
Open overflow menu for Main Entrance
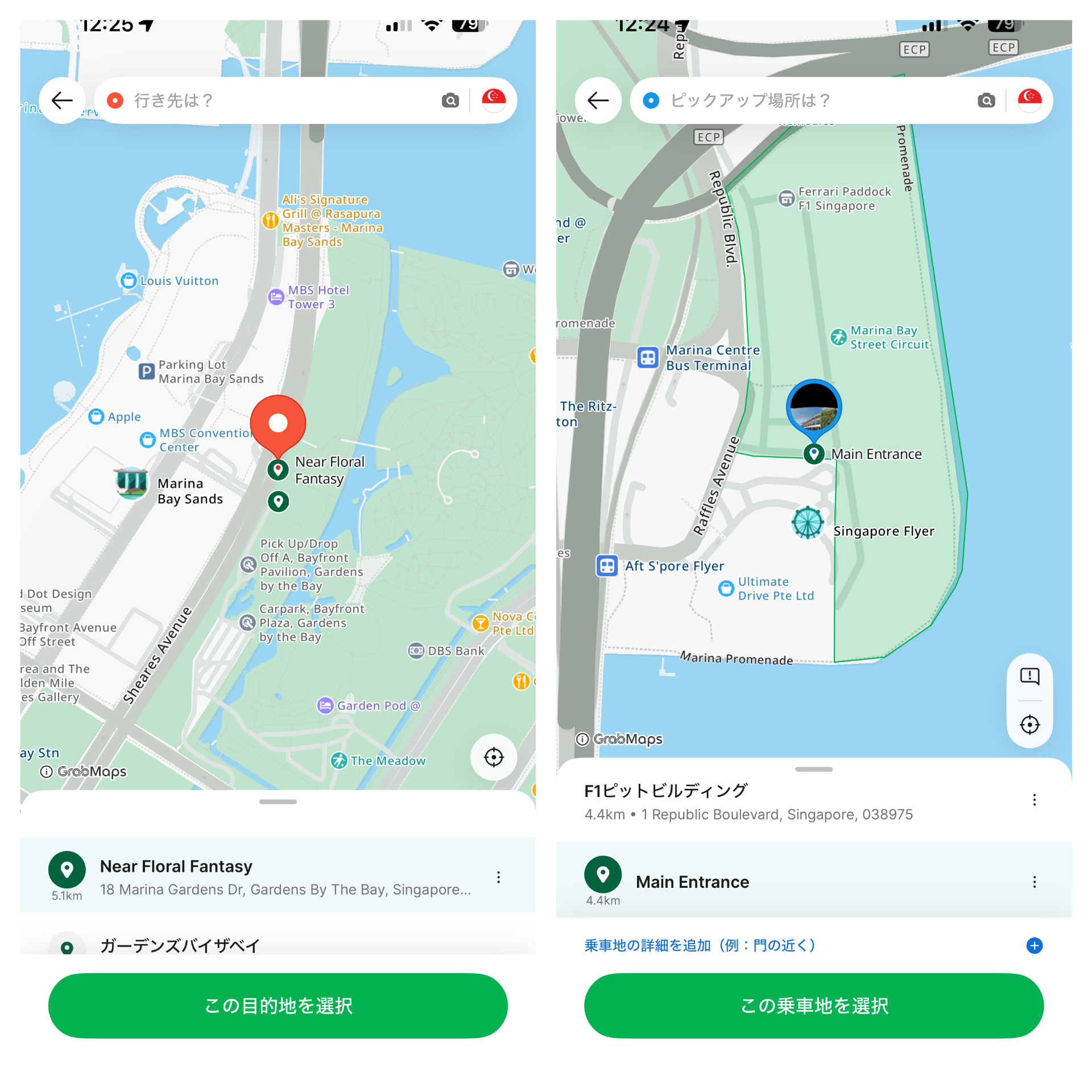[1034, 882]
